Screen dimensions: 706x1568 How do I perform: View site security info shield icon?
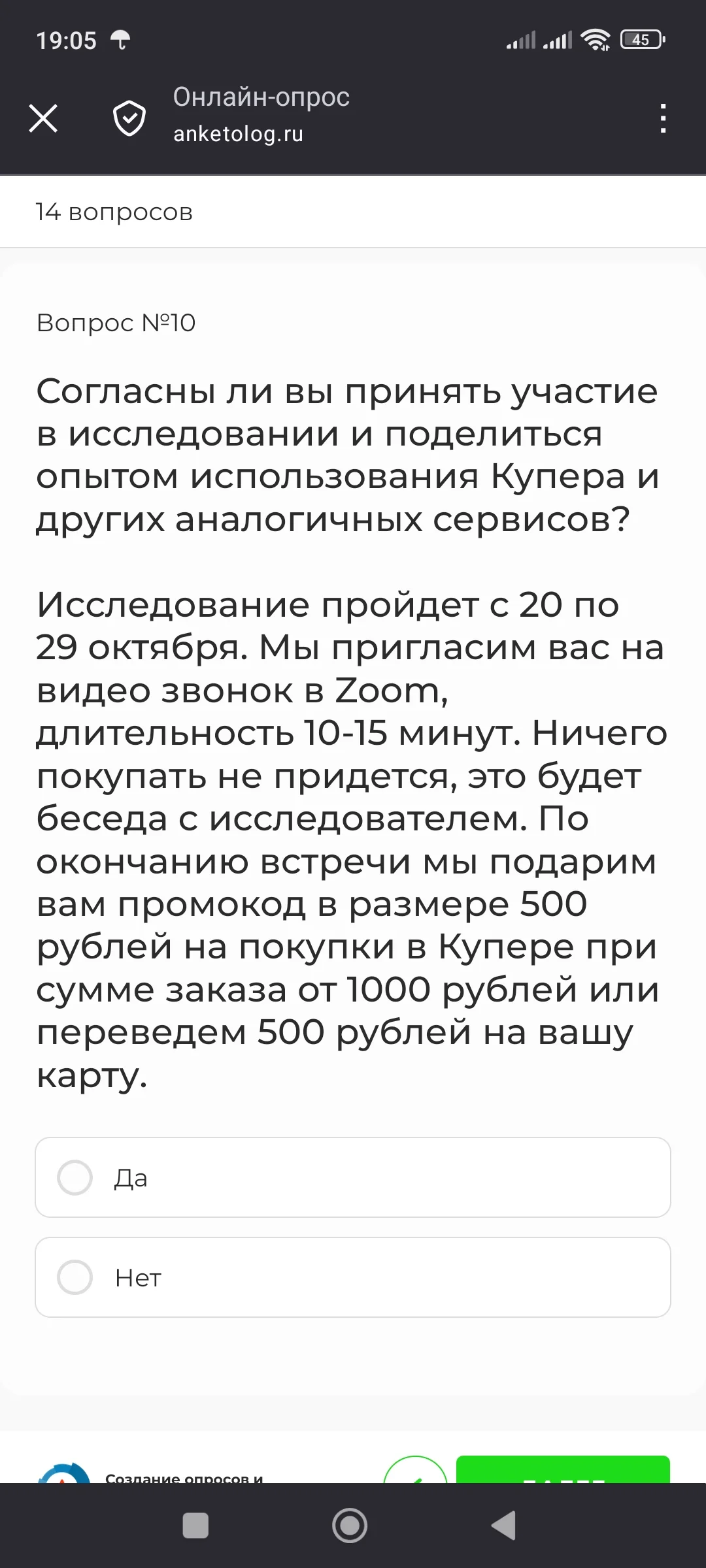[129, 118]
